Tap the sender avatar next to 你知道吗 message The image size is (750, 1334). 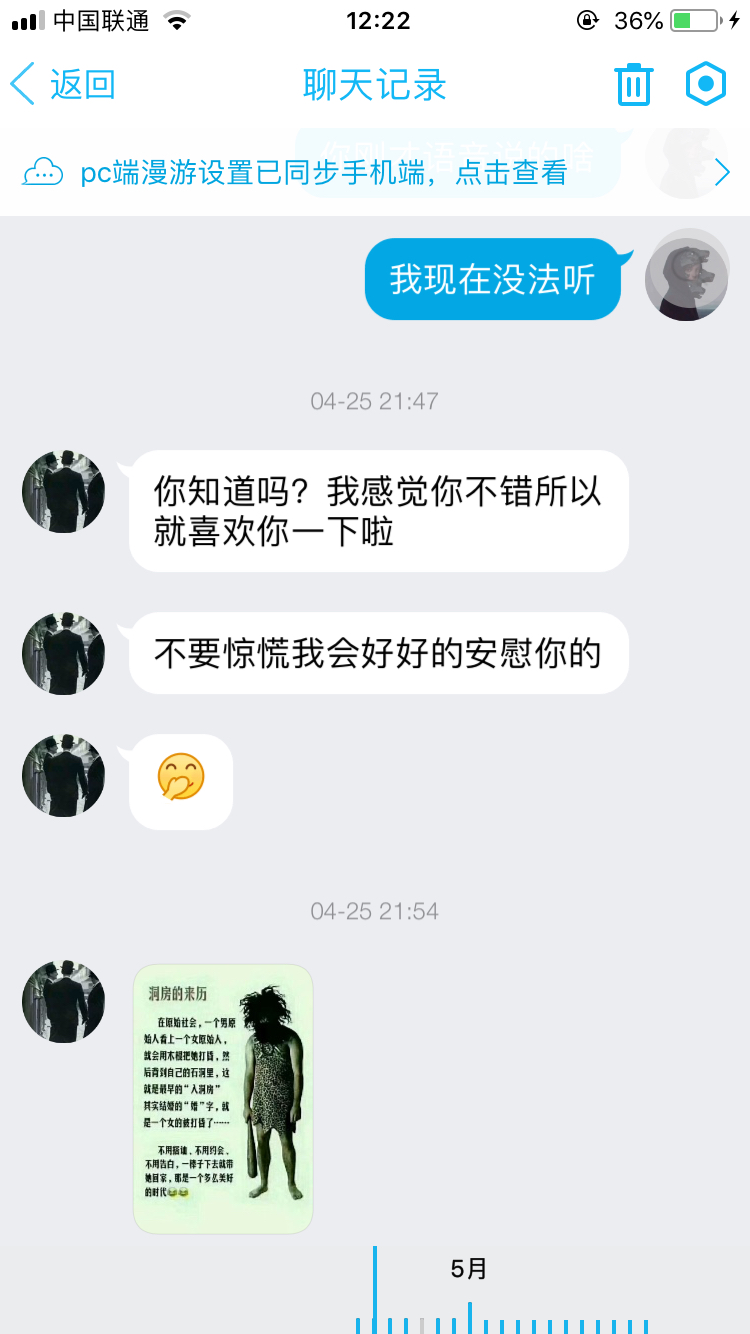64,491
